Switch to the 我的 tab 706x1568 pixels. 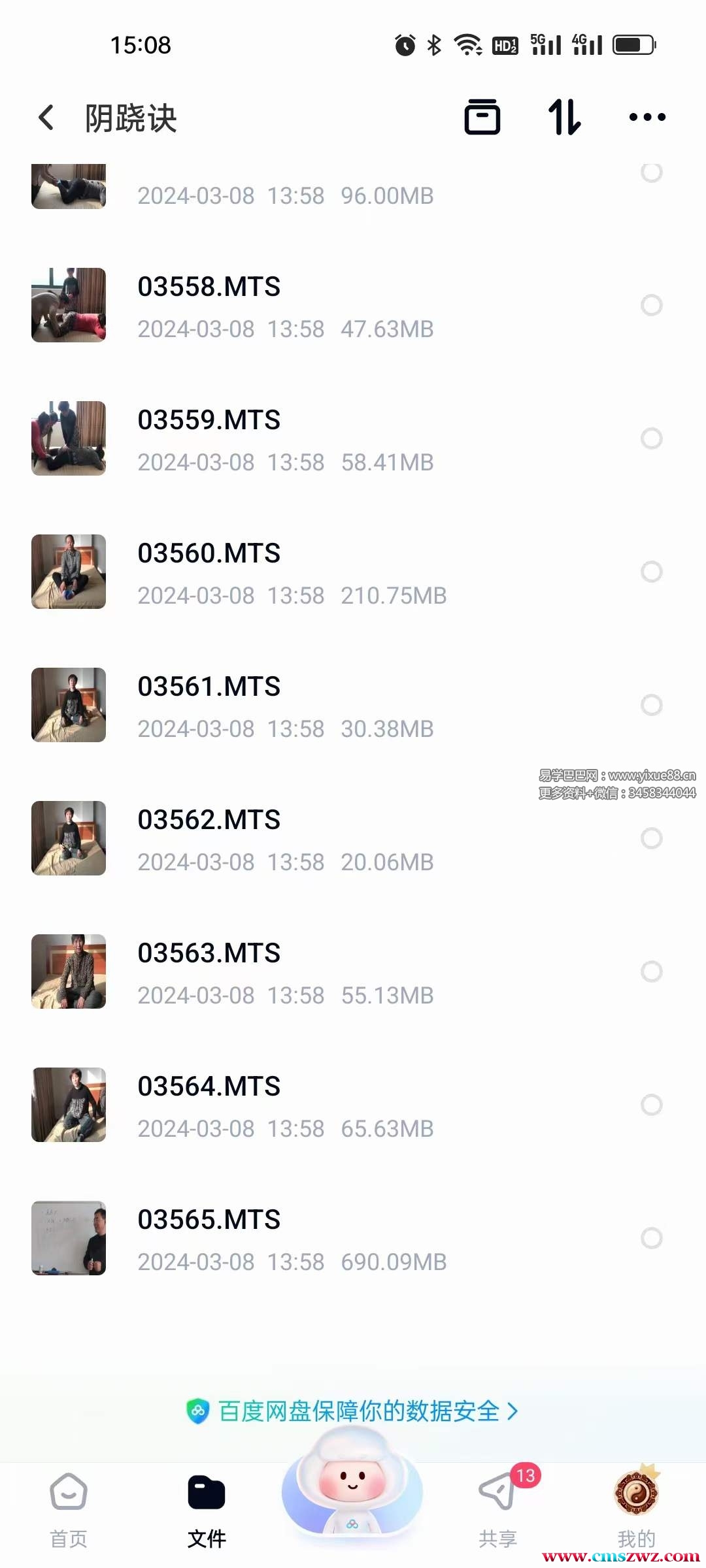(636, 1509)
